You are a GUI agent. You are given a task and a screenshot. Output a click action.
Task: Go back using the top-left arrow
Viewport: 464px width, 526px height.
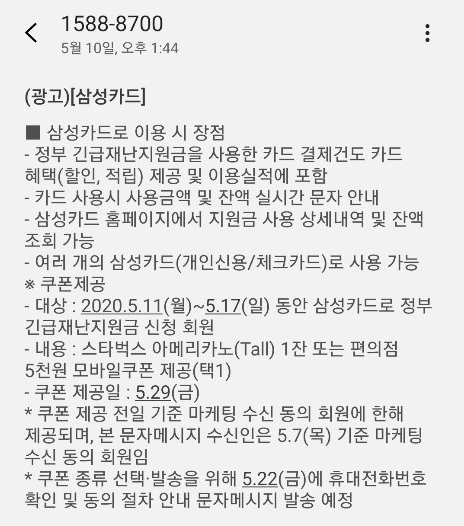tap(31, 33)
